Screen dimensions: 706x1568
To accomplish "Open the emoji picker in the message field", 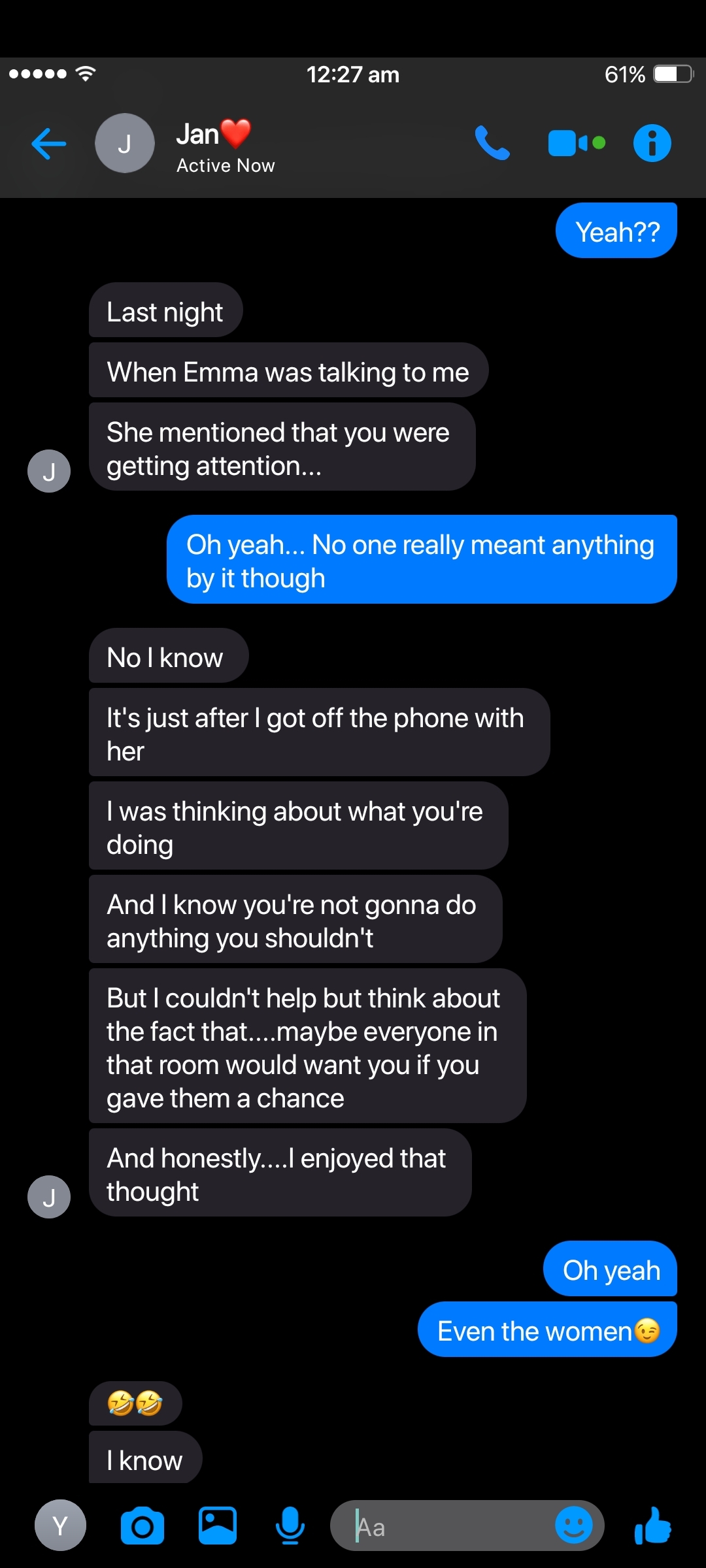I will tap(573, 1526).
